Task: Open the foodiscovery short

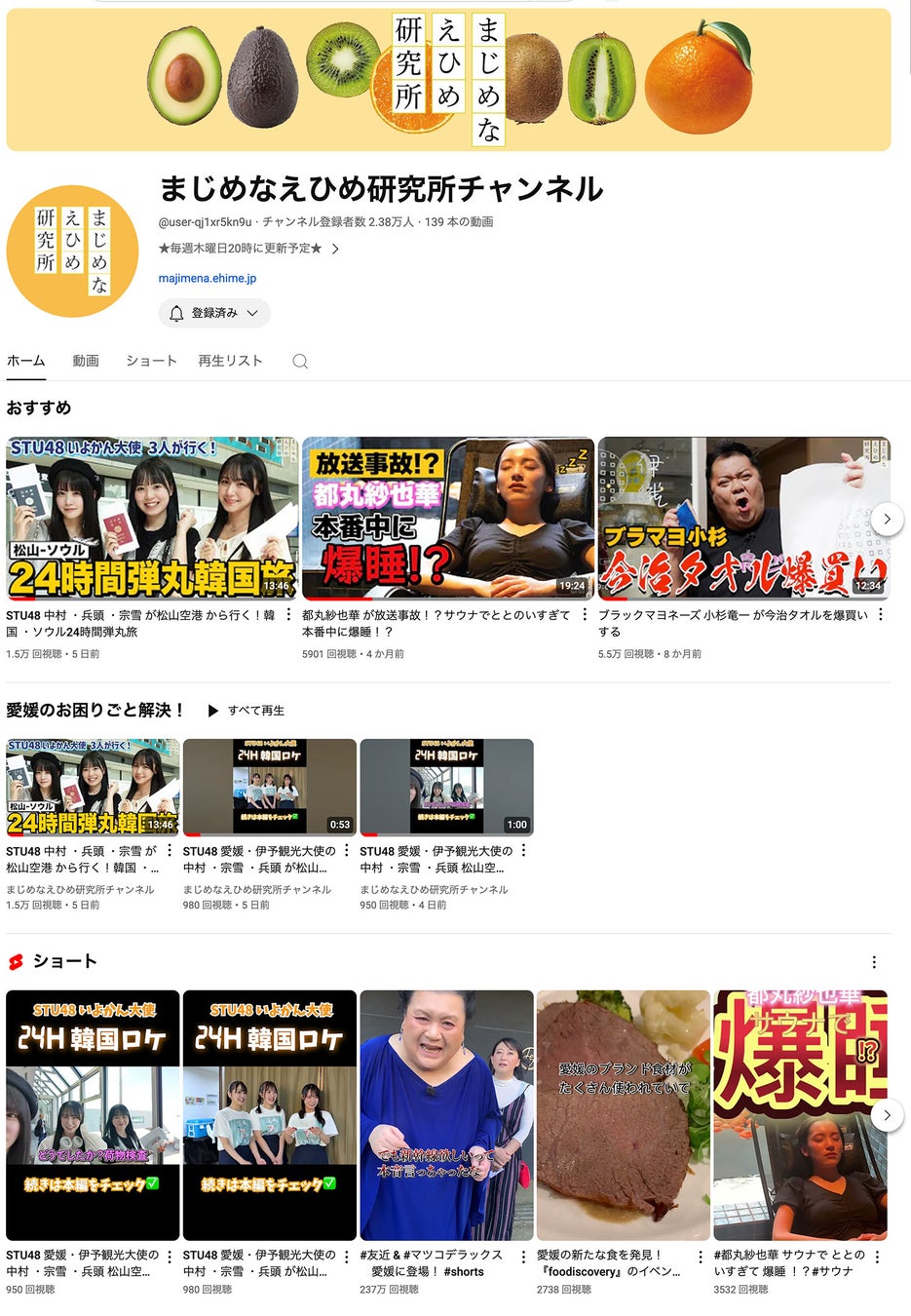Action: 624,1115
